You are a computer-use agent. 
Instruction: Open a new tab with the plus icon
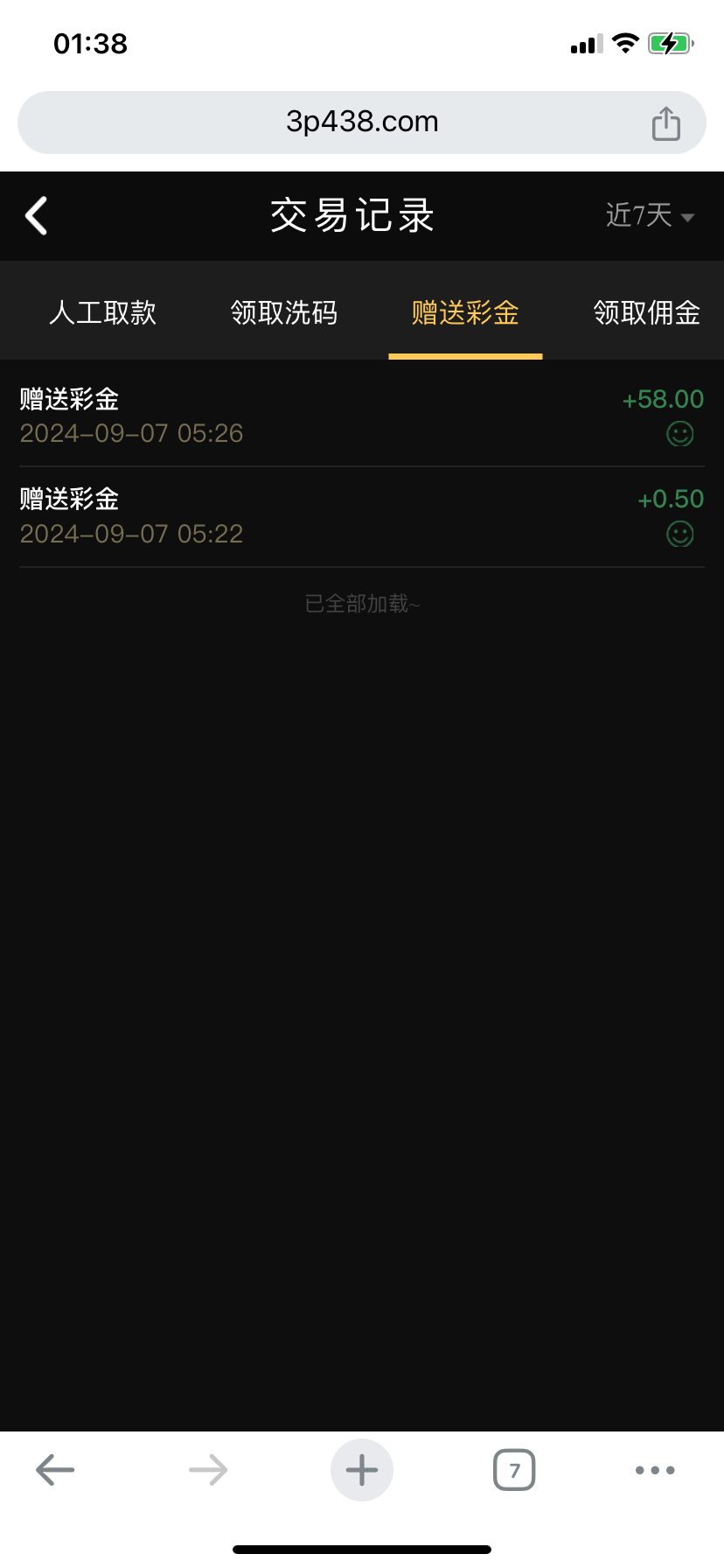(362, 1469)
